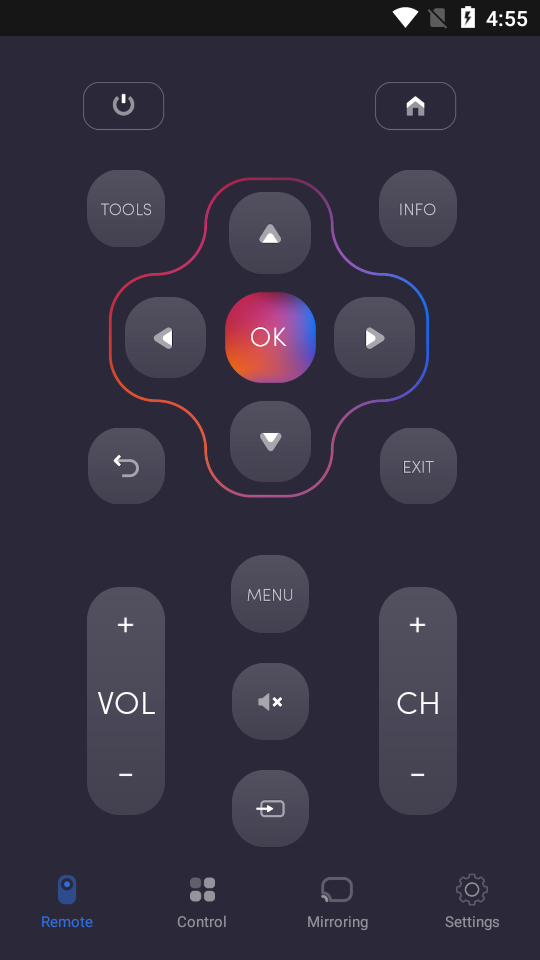
Task: Open the Settings tab
Action: pyautogui.click(x=472, y=902)
